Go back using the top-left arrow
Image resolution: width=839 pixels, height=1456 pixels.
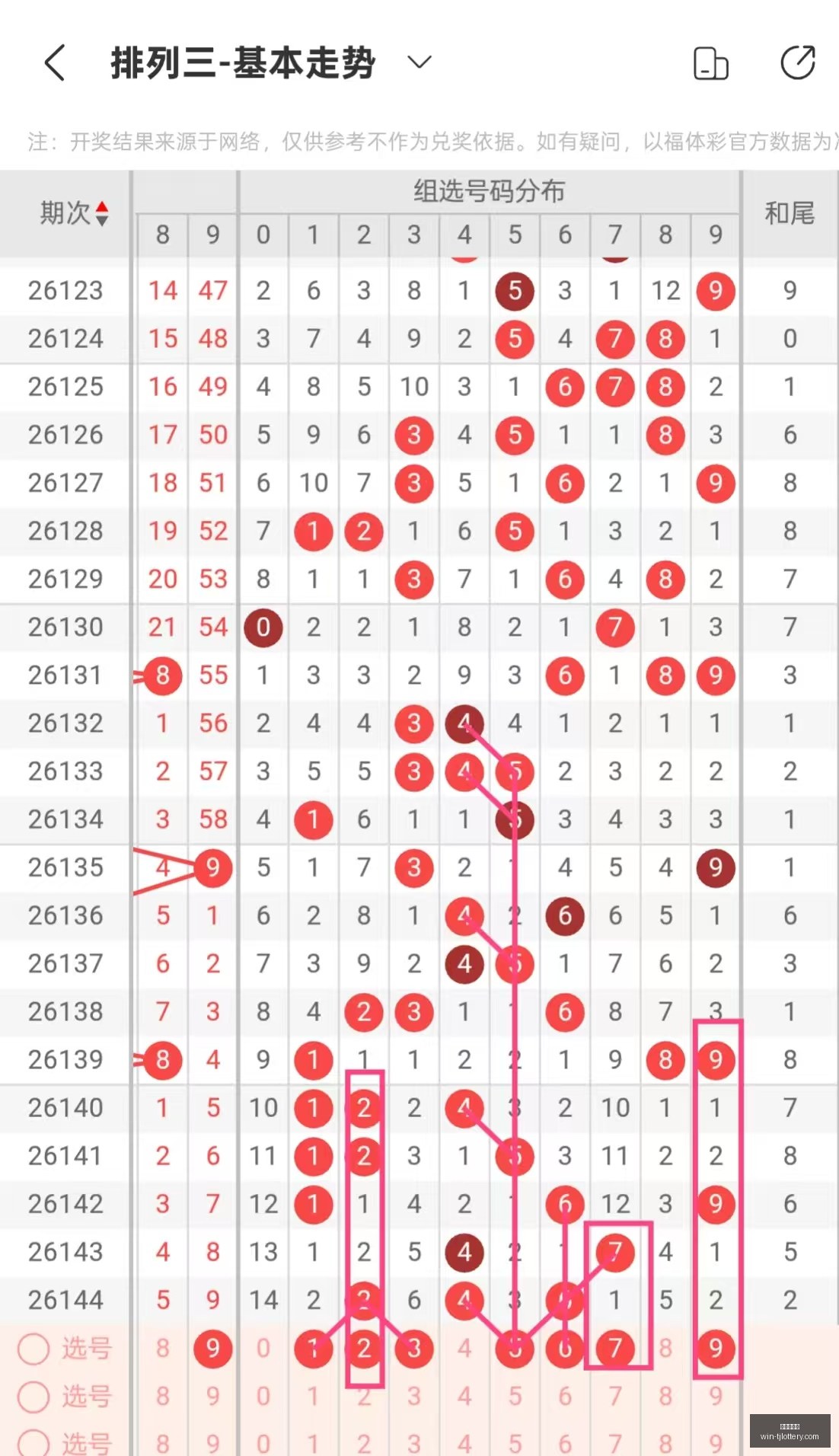(x=55, y=62)
